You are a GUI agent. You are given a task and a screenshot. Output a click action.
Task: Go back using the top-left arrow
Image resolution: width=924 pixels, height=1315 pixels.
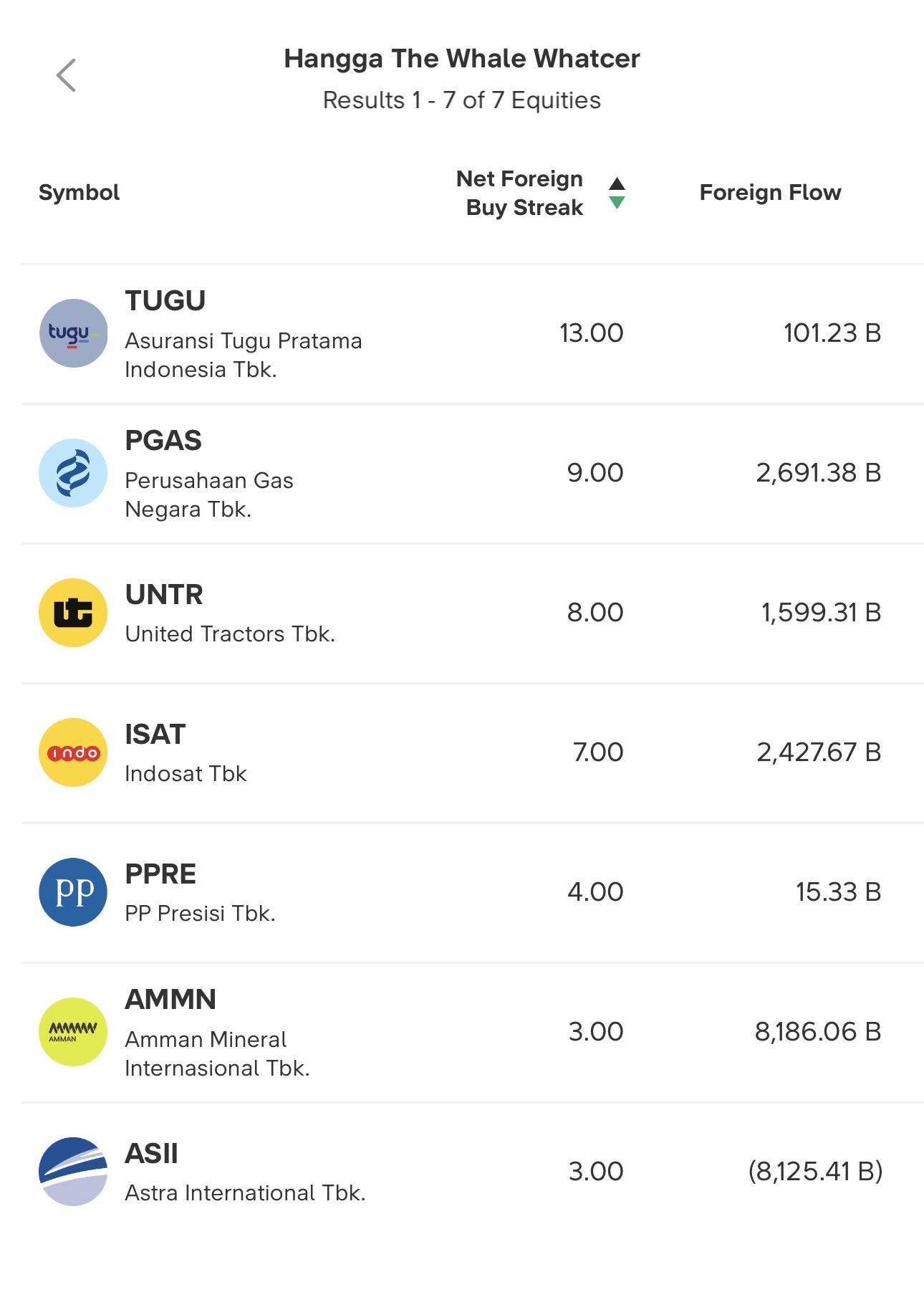[66, 75]
